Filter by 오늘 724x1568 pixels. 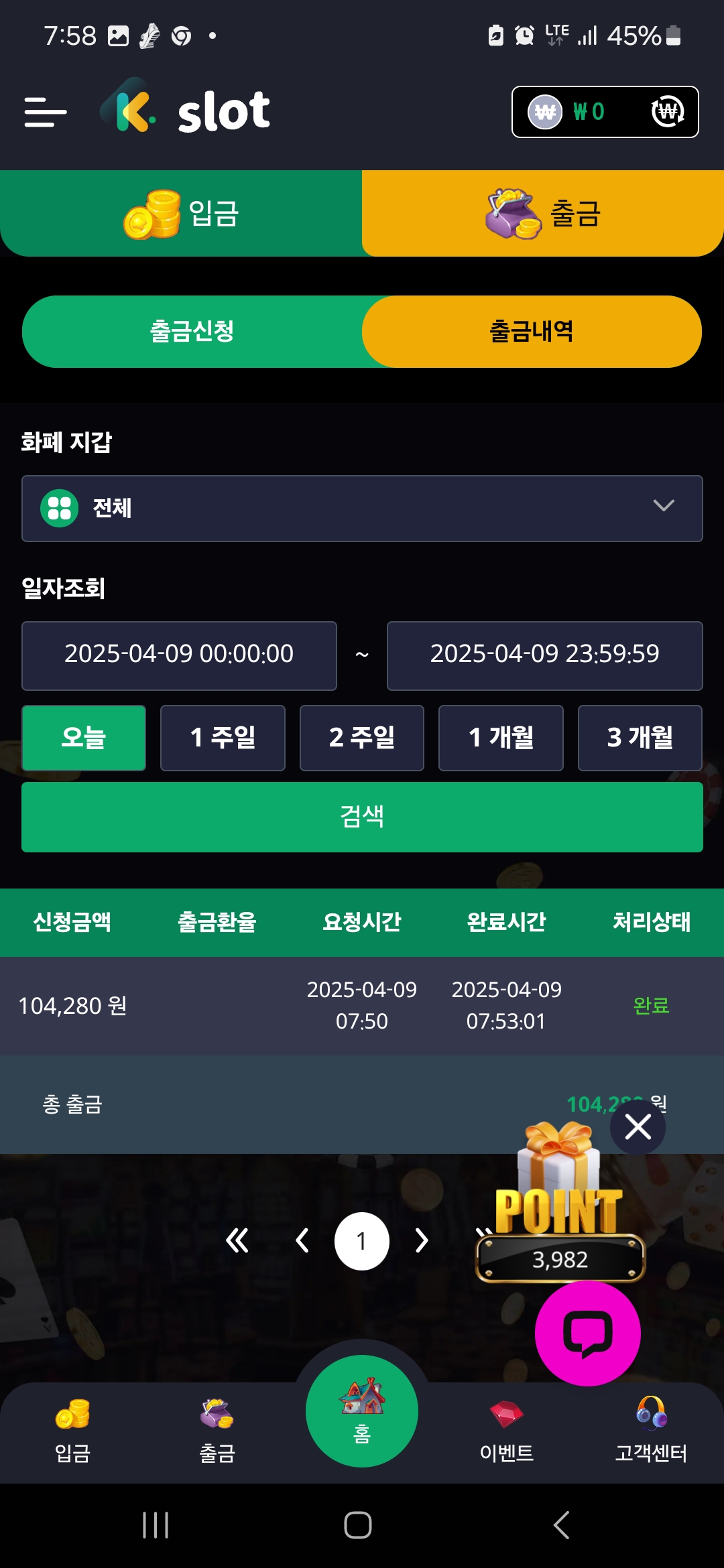[84, 737]
